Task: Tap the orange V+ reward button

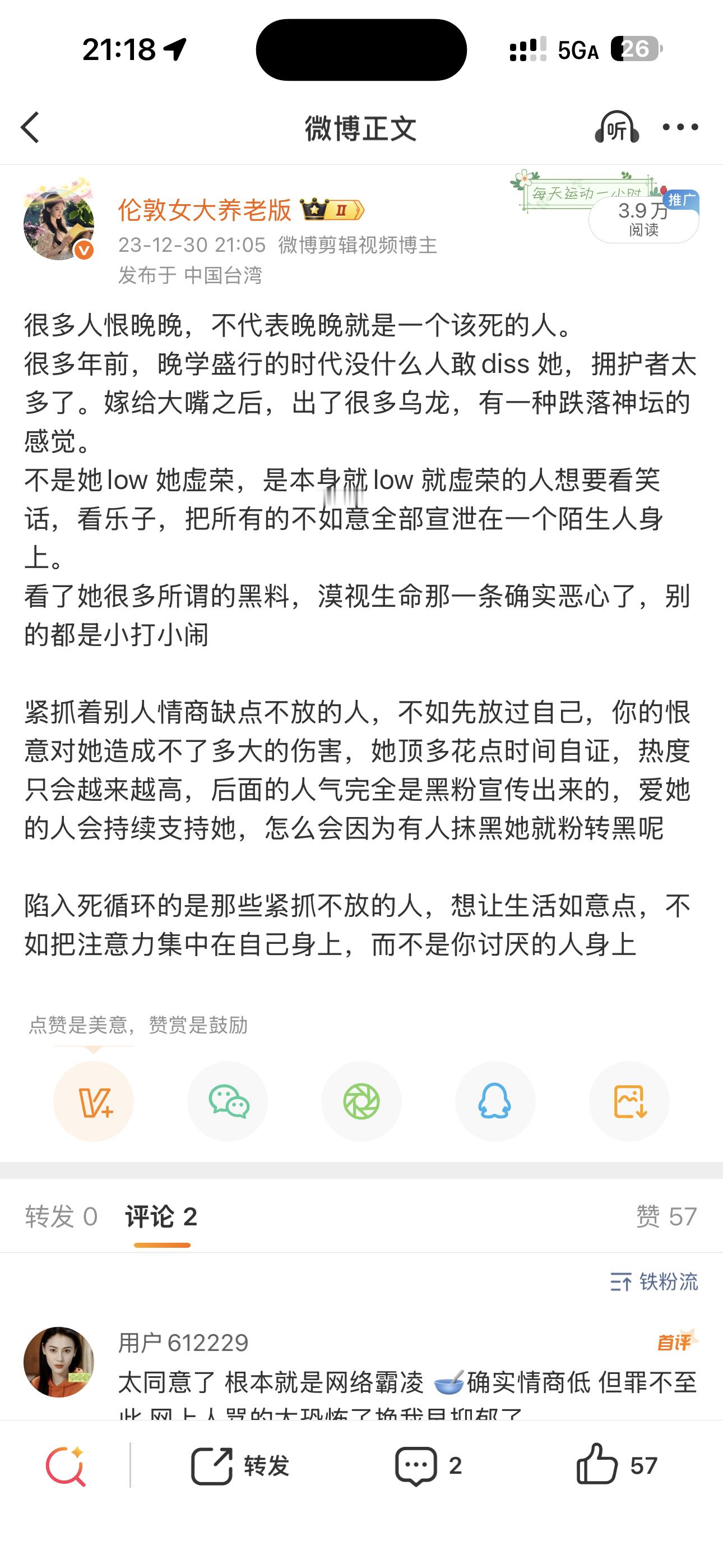Action: (94, 1101)
